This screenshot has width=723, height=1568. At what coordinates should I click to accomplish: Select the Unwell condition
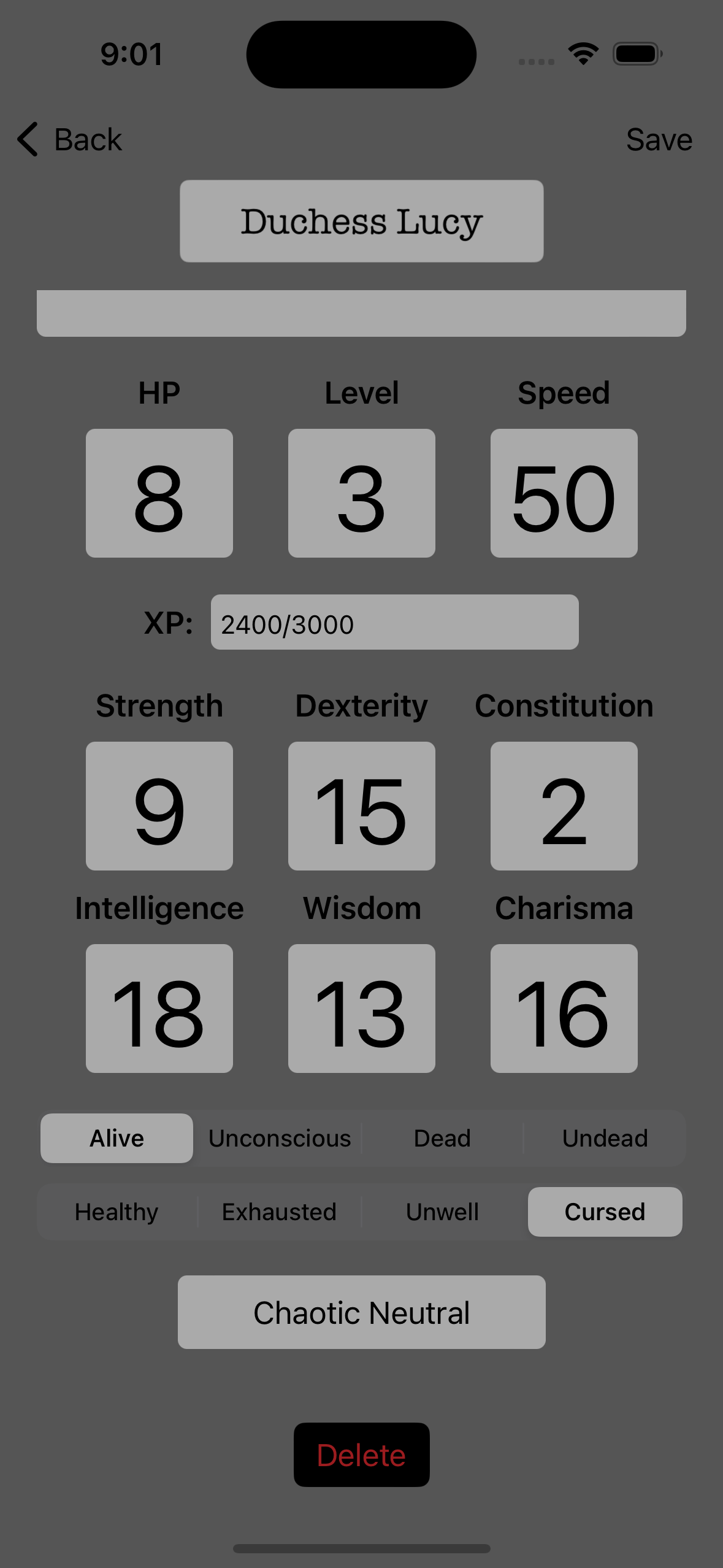442,1212
